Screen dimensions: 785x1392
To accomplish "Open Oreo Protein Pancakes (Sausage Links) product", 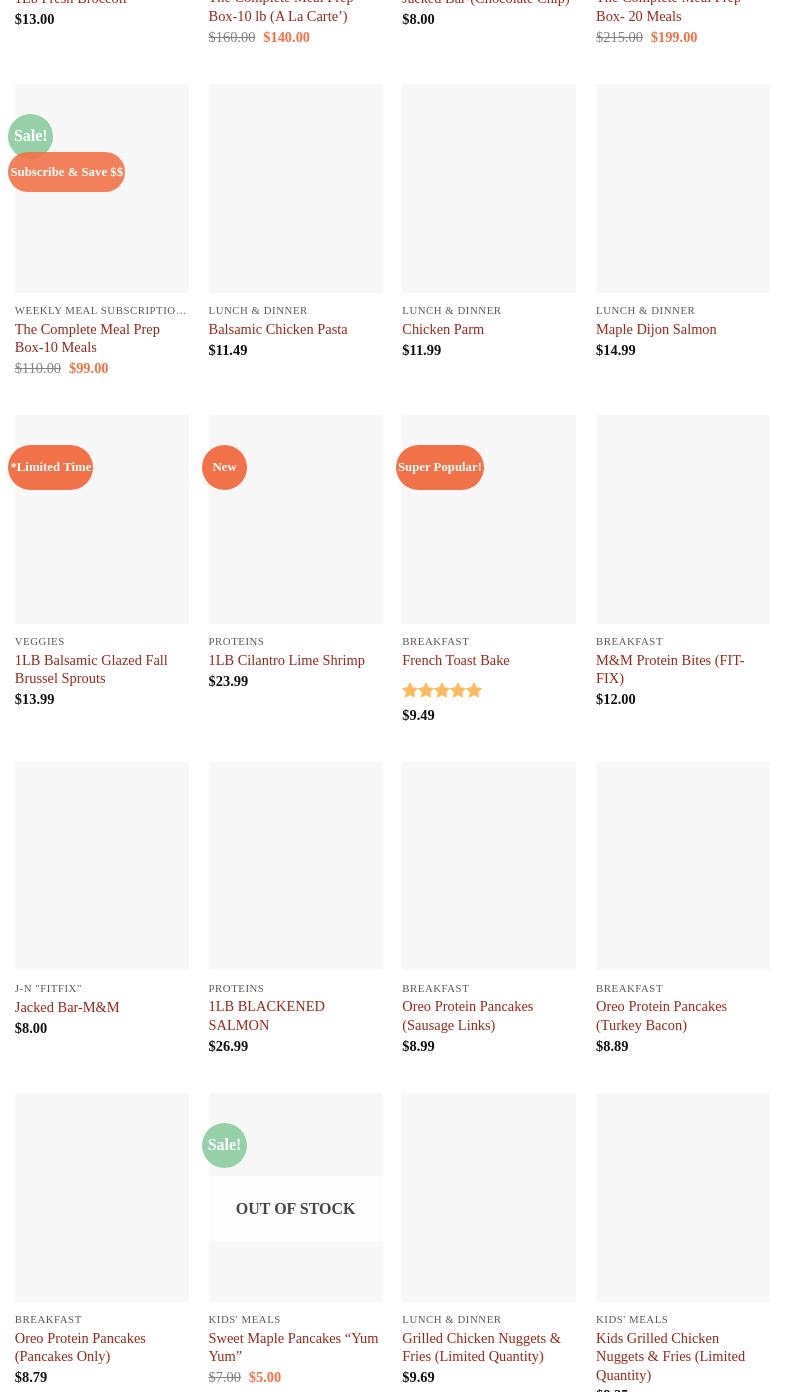I will click(467, 1015).
